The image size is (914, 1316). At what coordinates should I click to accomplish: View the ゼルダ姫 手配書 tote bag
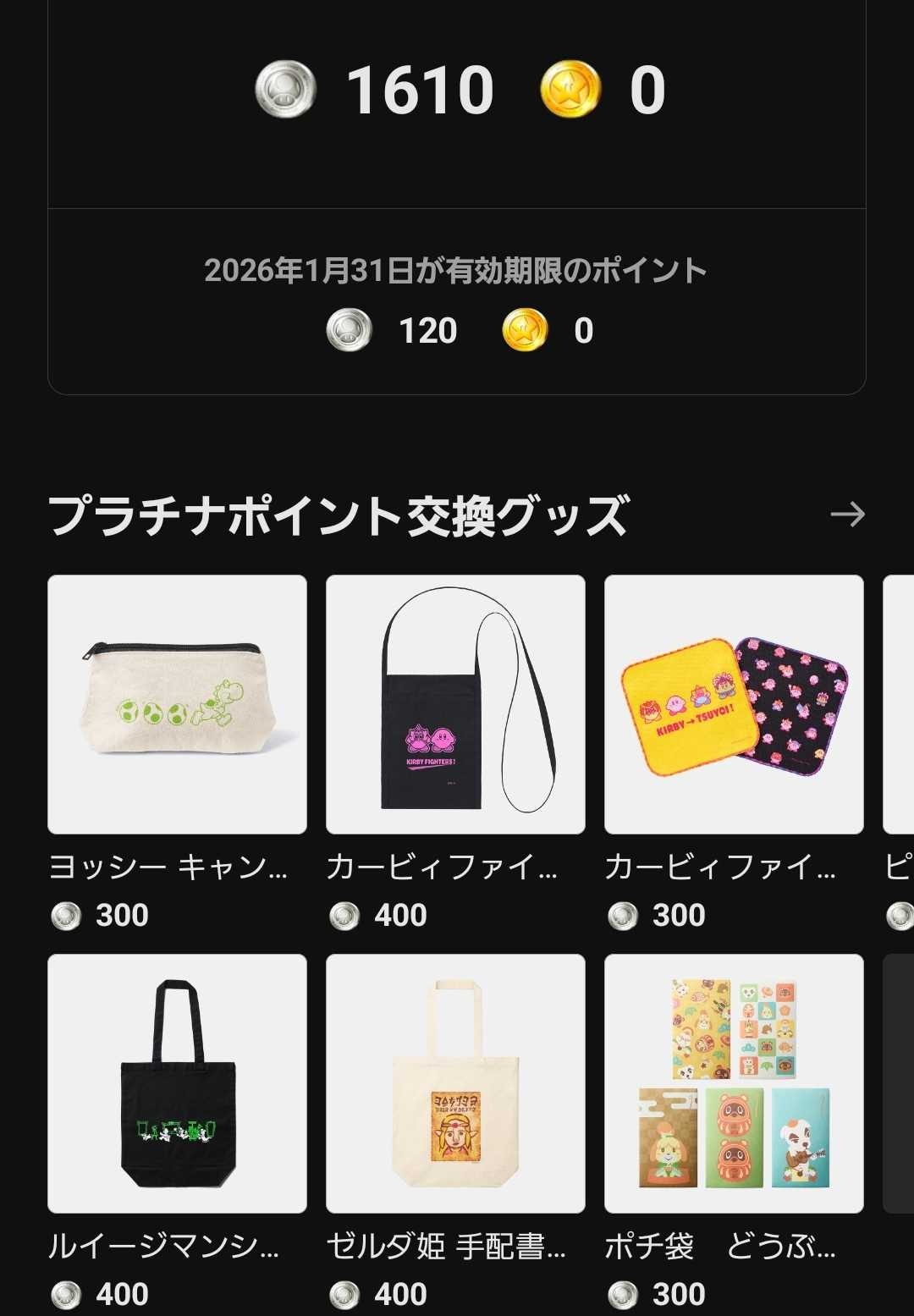coord(455,1083)
